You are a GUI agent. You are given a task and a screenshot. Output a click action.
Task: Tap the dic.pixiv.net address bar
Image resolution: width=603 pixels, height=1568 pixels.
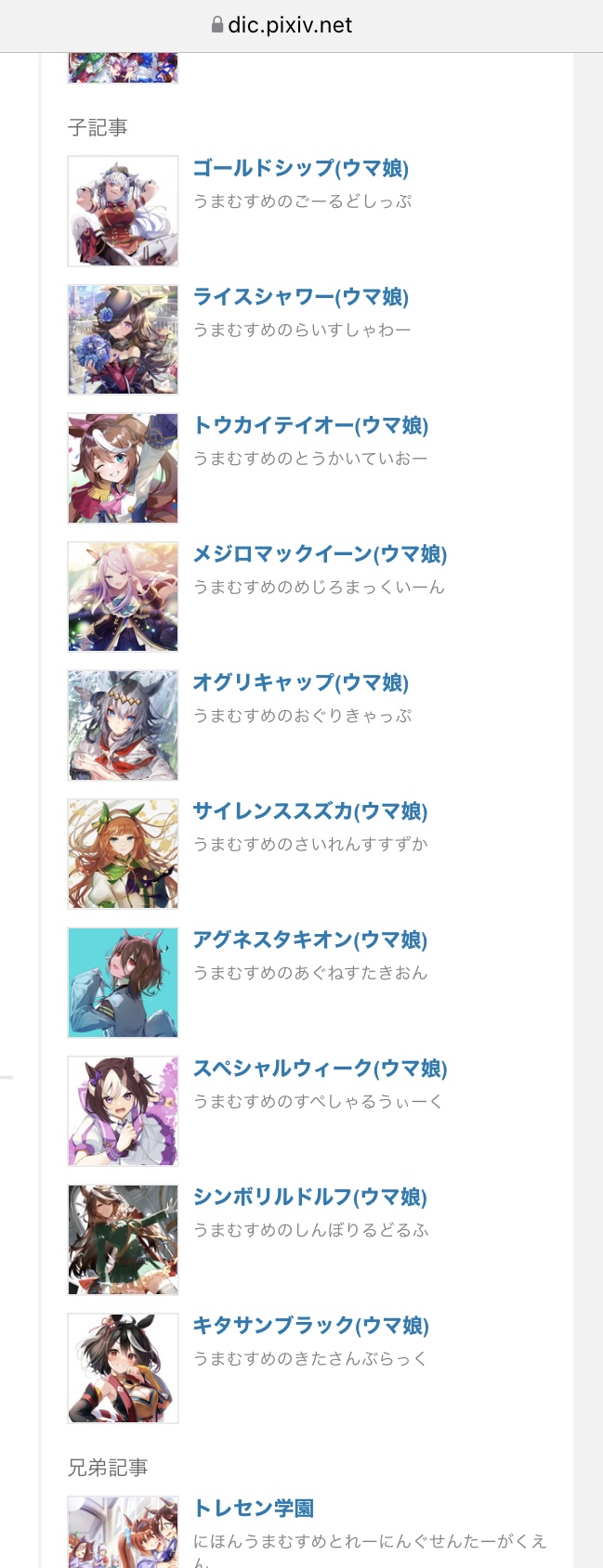click(x=282, y=25)
